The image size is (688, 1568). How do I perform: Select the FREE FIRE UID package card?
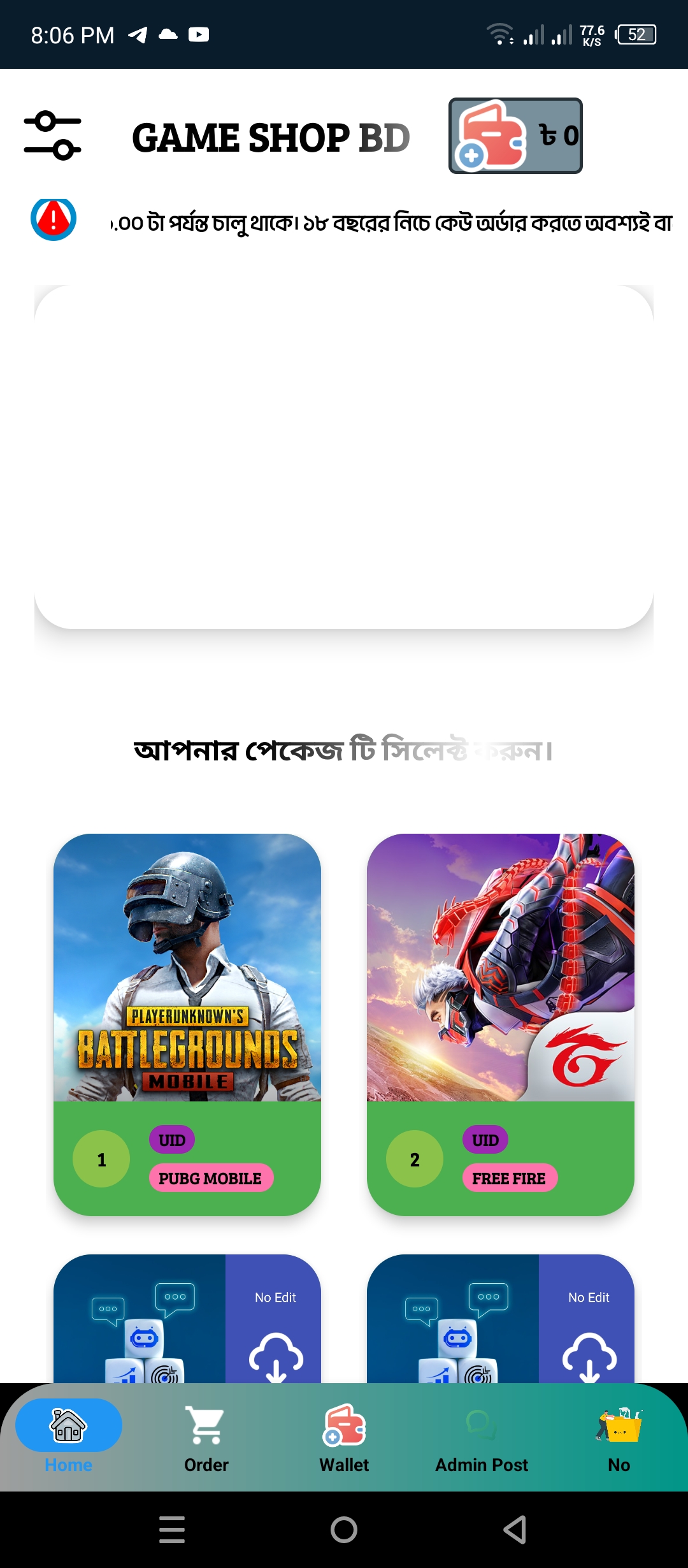501,1024
